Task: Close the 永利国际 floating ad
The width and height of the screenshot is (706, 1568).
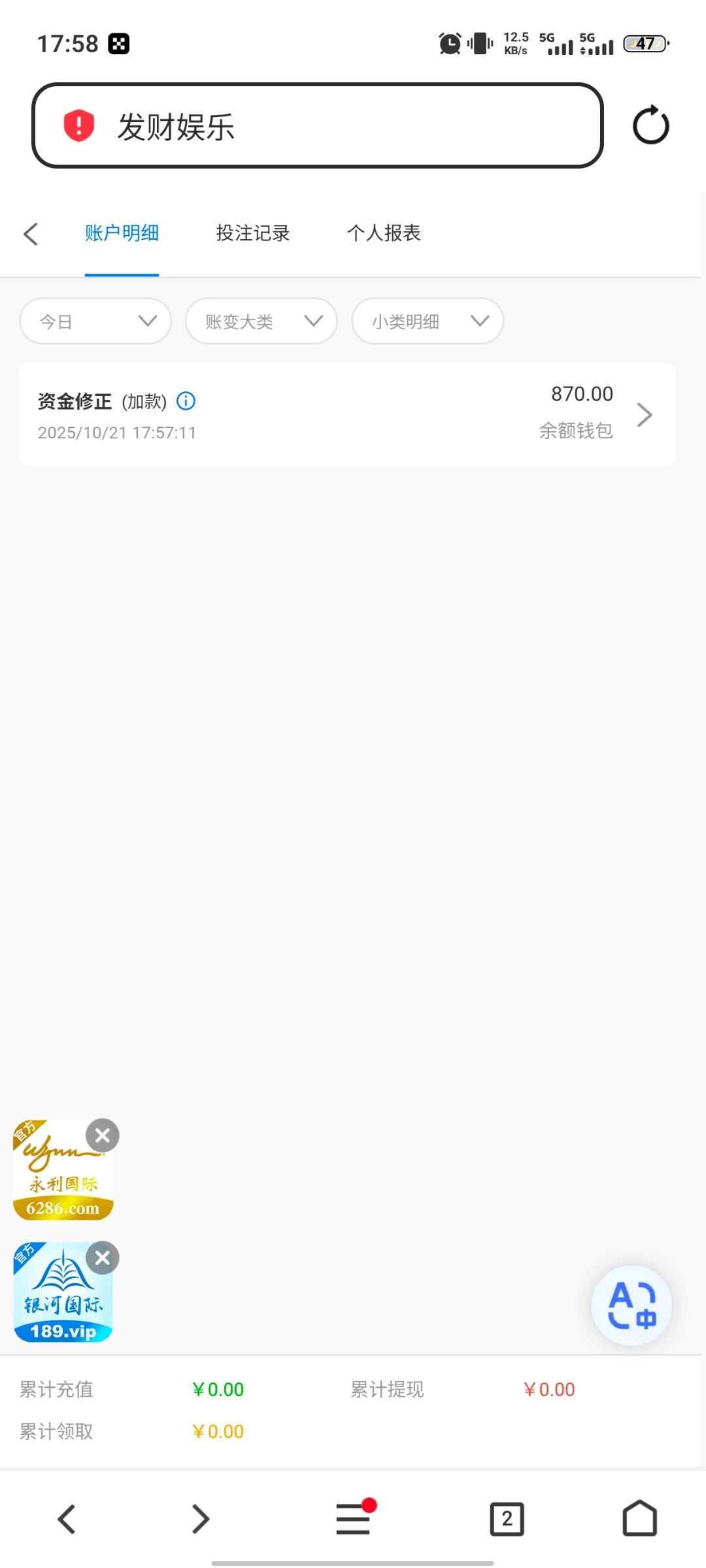Action: click(x=103, y=1135)
